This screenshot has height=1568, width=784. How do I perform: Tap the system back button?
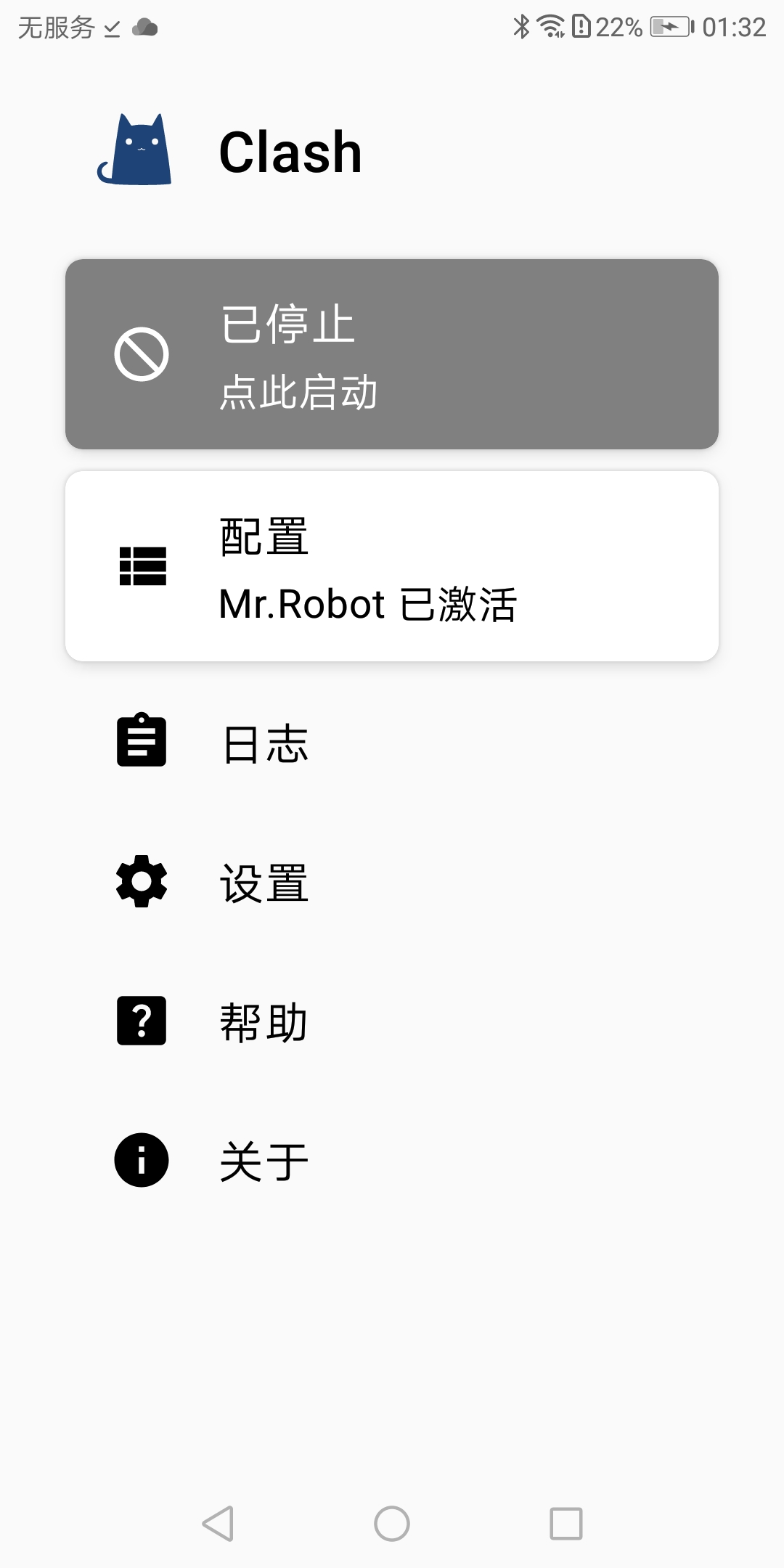point(218,1523)
